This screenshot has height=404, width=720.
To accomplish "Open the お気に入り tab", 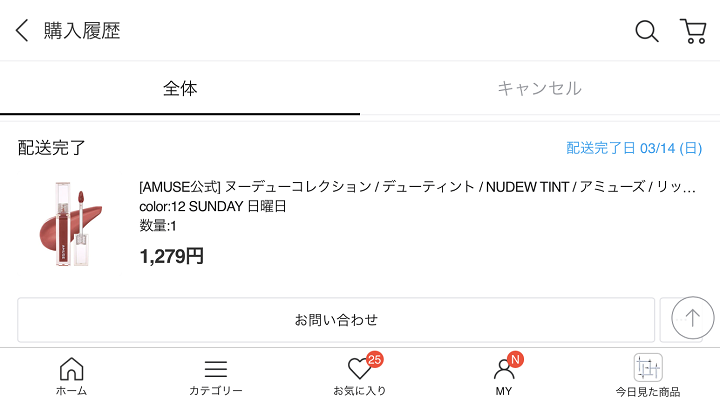I will click(x=360, y=376).
